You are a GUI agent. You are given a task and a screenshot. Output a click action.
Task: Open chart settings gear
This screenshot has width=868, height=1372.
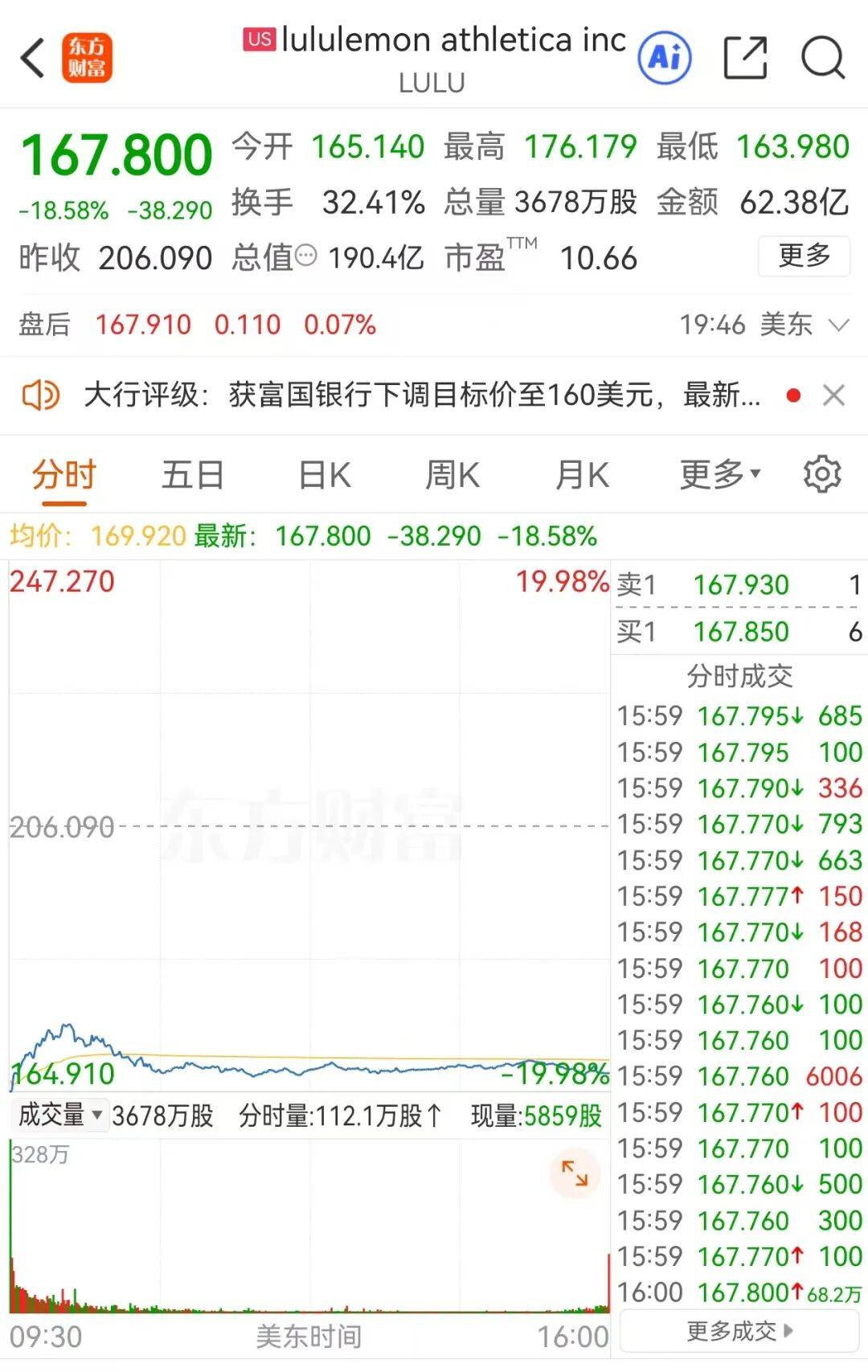point(822,474)
